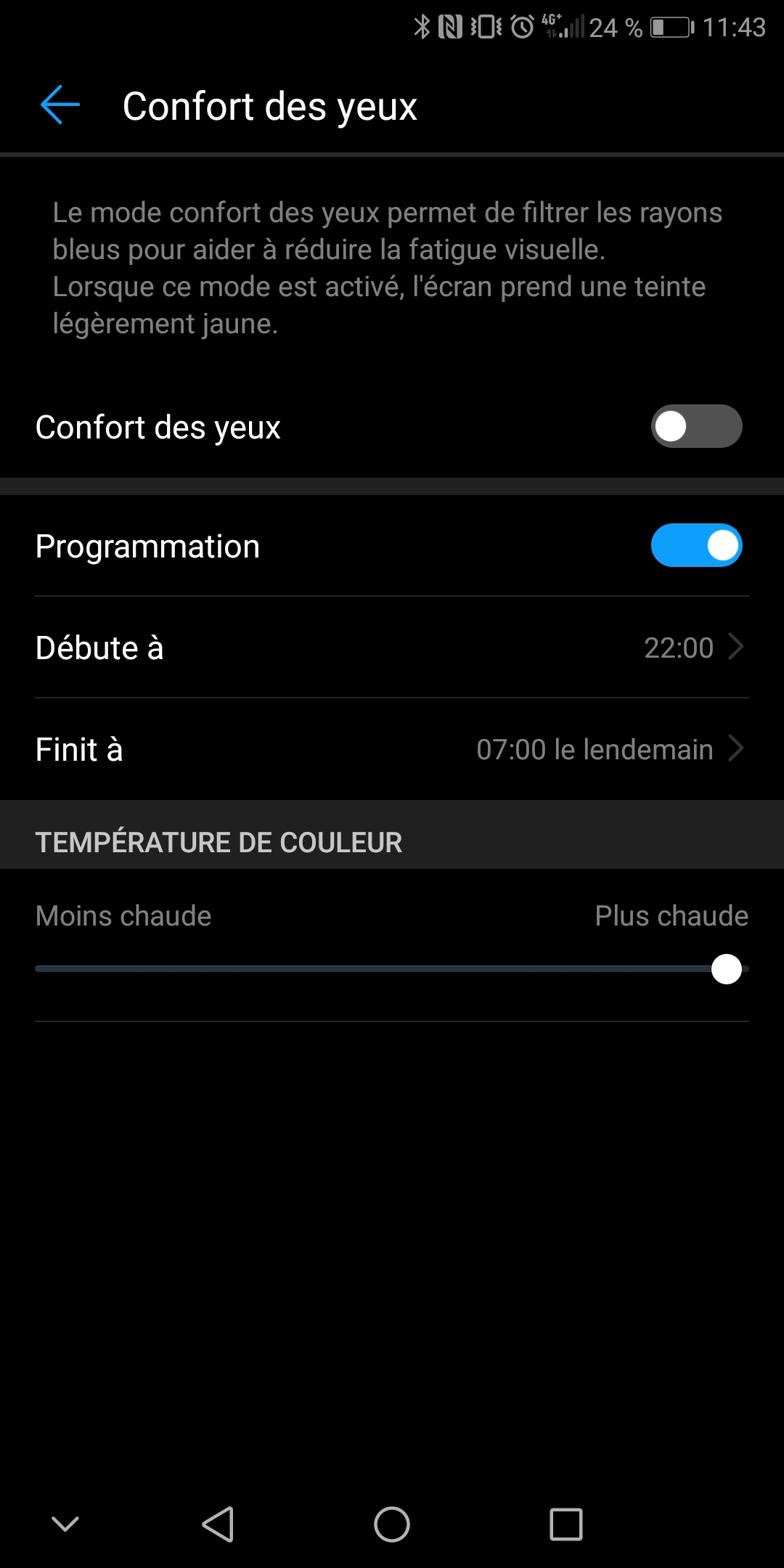Tap the color temperature slider
Screen dimensions: 784x1568
392,969
